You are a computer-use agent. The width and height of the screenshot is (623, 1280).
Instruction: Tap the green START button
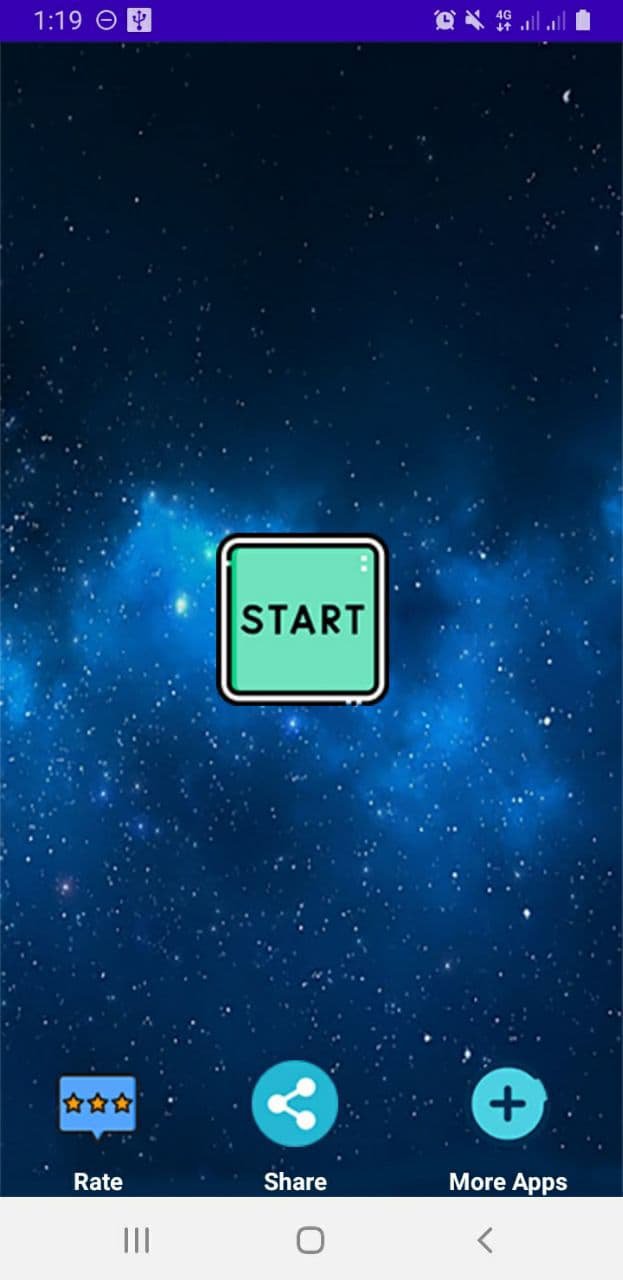click(302, 619)
